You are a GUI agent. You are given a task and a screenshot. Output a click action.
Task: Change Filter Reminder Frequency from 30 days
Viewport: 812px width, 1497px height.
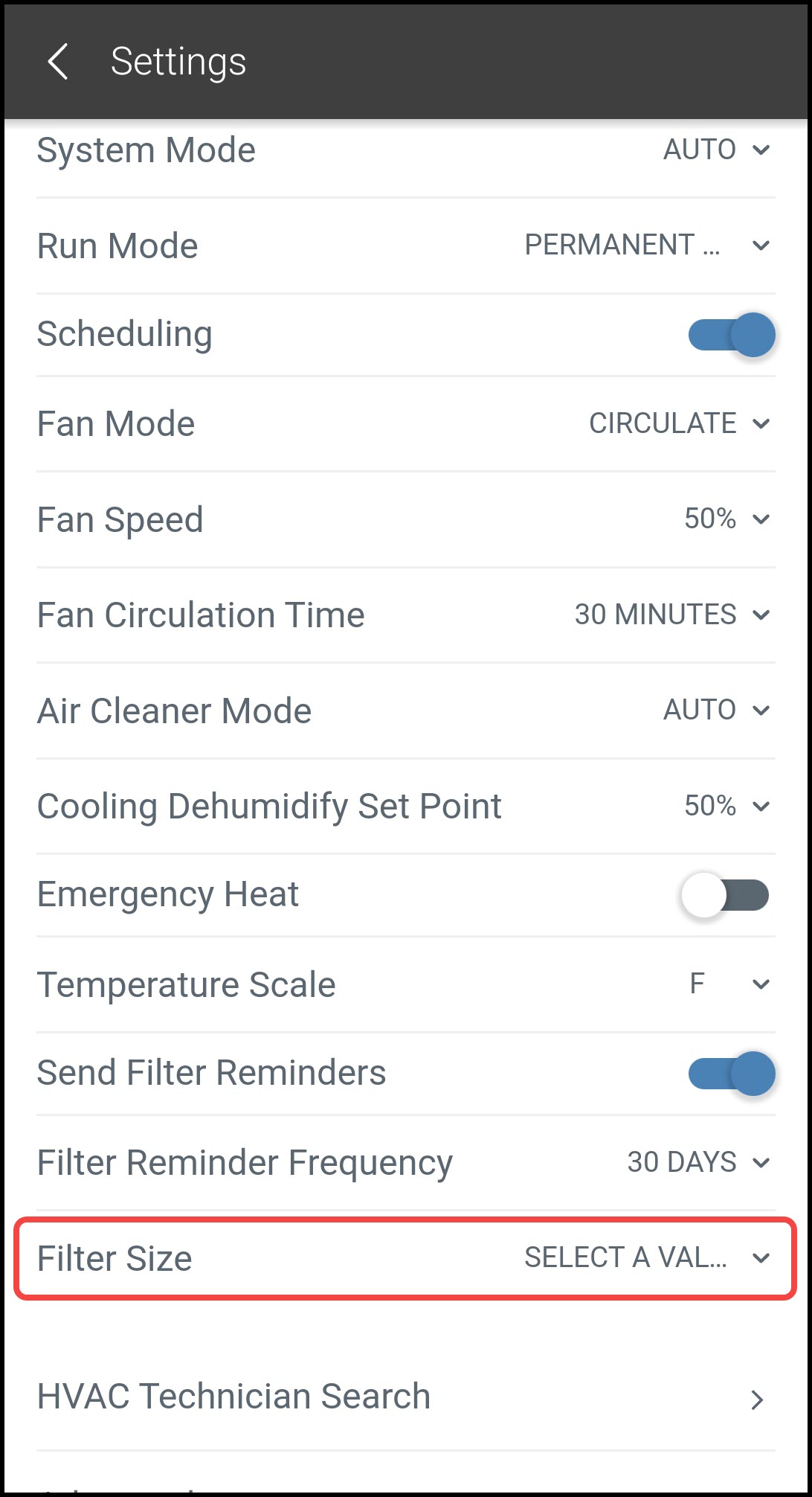[x=761, y=1161]
